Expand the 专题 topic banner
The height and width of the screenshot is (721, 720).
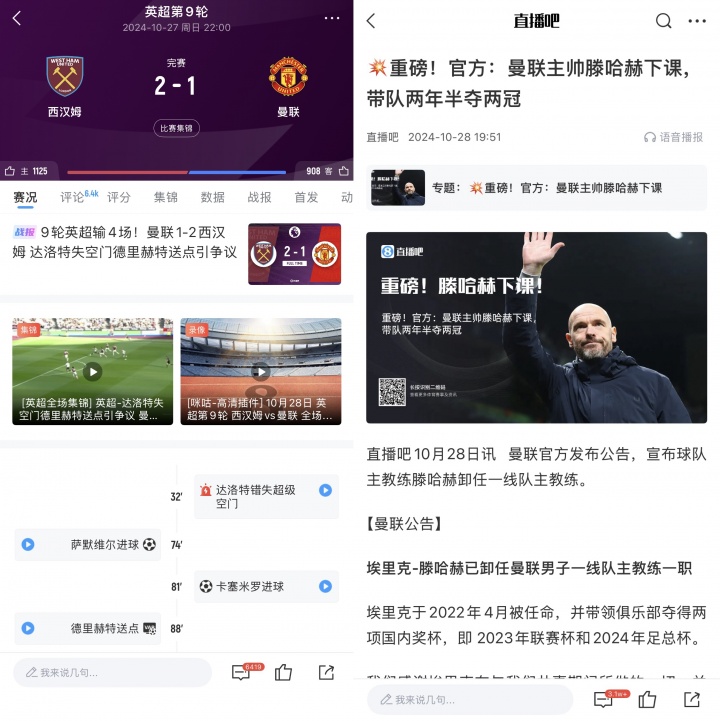tap(540, 189)
